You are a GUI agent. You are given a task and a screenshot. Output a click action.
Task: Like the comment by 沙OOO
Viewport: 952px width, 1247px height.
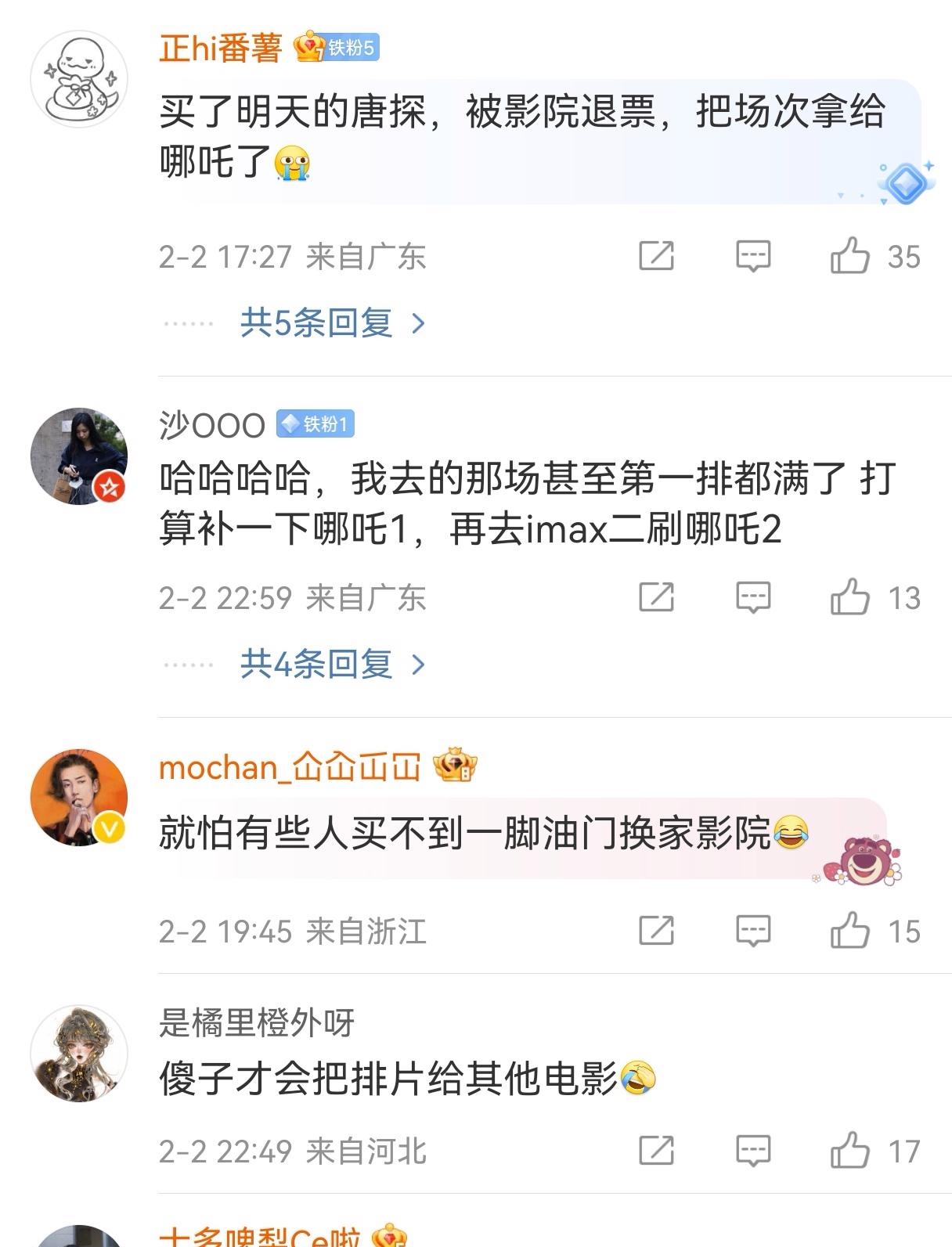click(850, 597)
